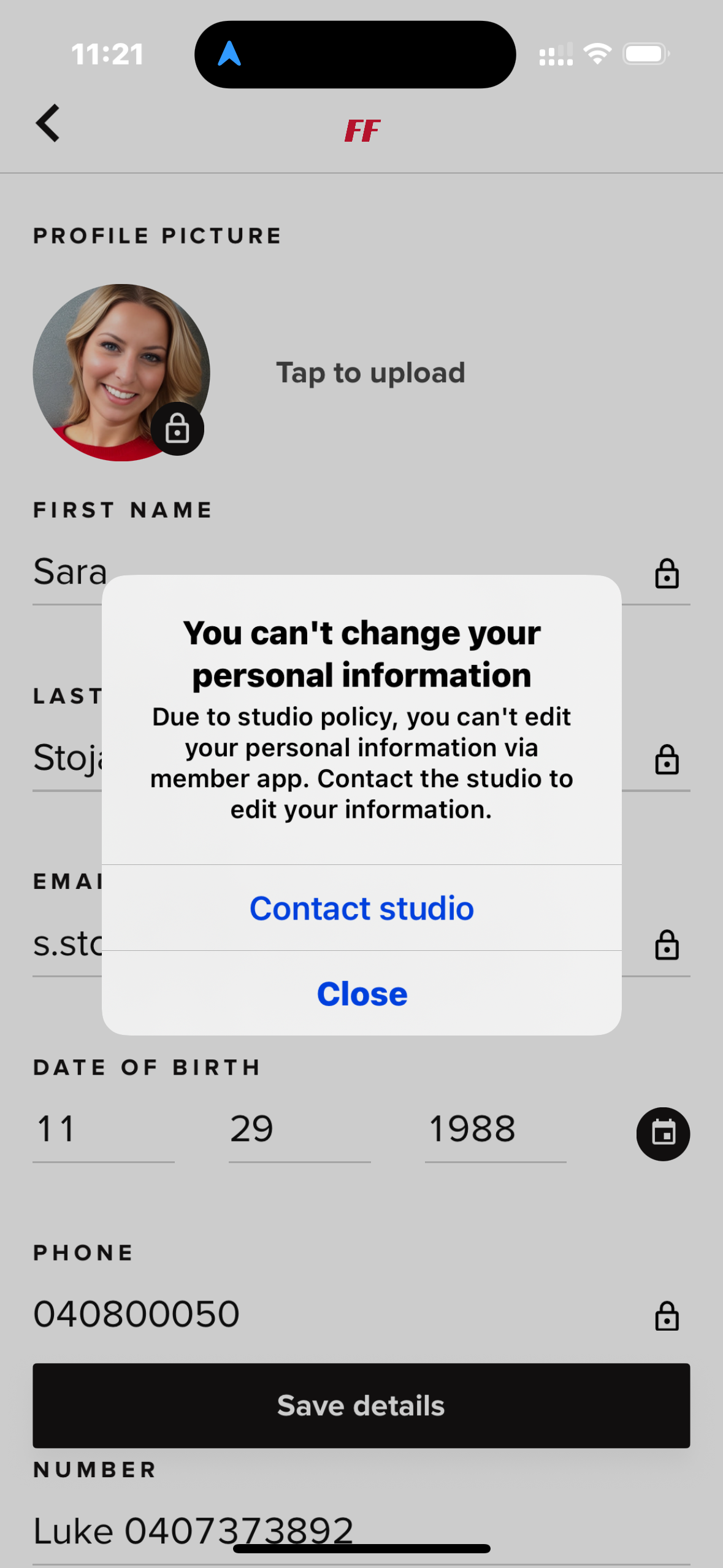Tap the phone field showing 040800050
723x1568 pixels.
361,1314
